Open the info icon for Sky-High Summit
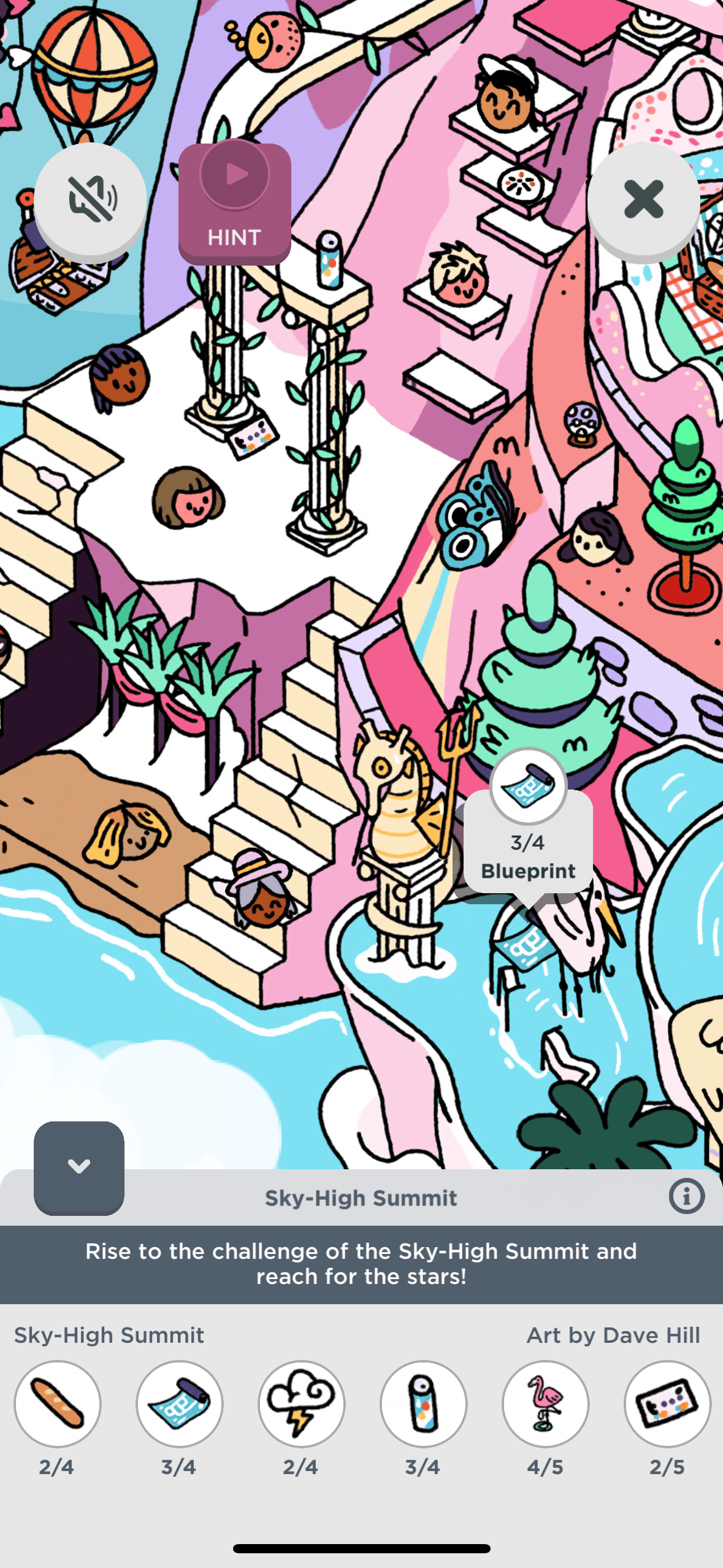Screen dimensions: 723x1568 (x=686, y=1196)
